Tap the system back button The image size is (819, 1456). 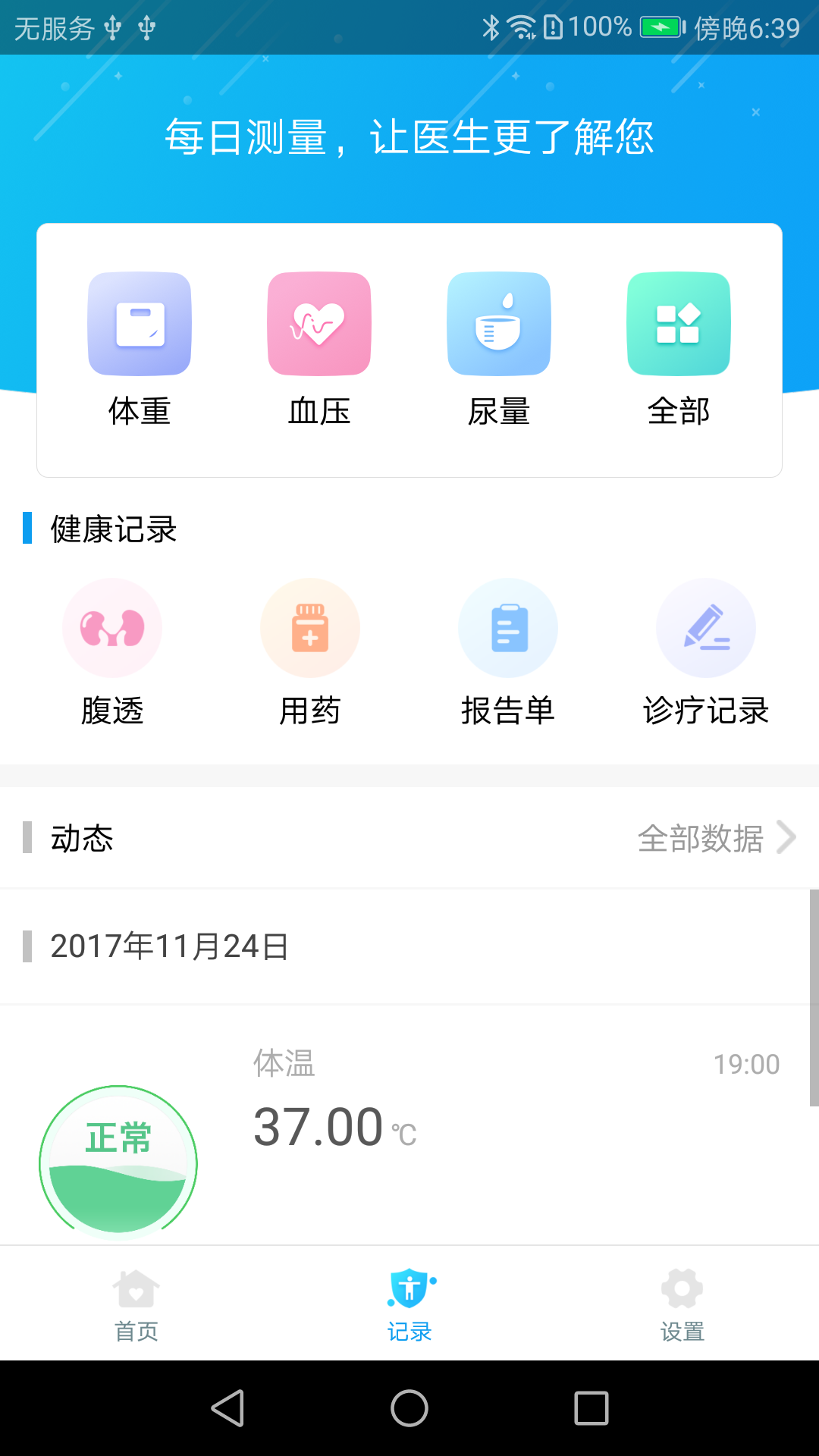[x=227, y=1408]
